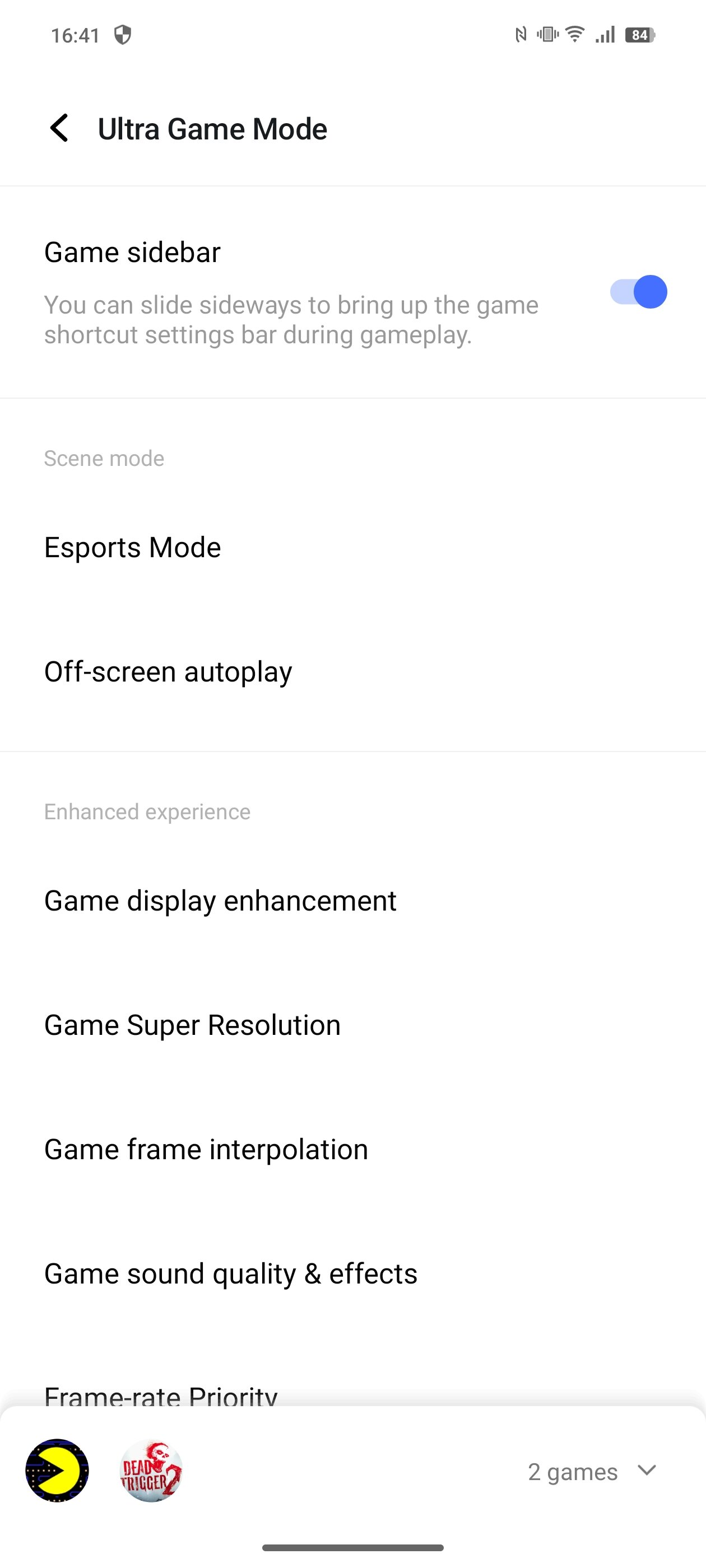Open Esports Mode settings

pyautogui.click(x=352, y=547)
